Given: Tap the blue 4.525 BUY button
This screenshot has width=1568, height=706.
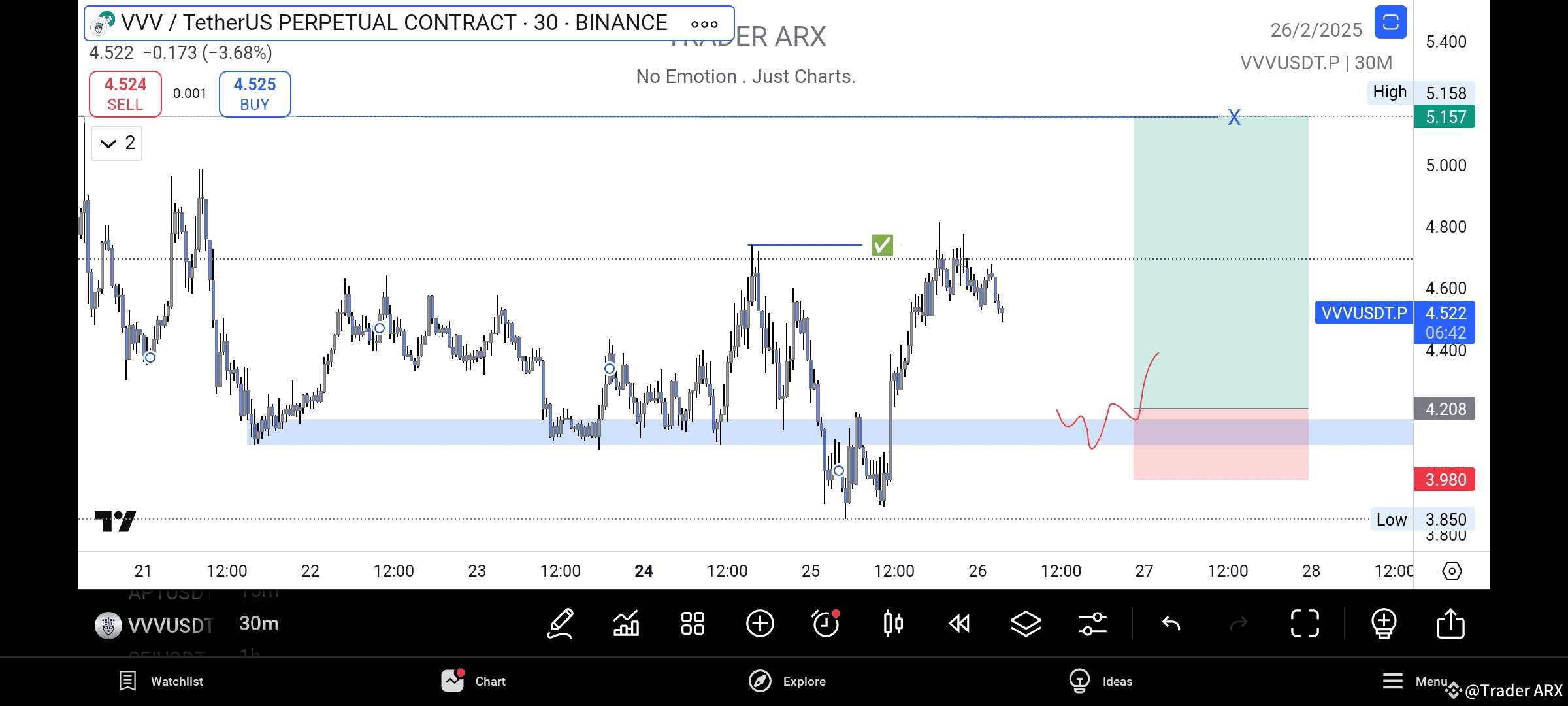Looking at the screenshot, I should click(x=255, y=94).
